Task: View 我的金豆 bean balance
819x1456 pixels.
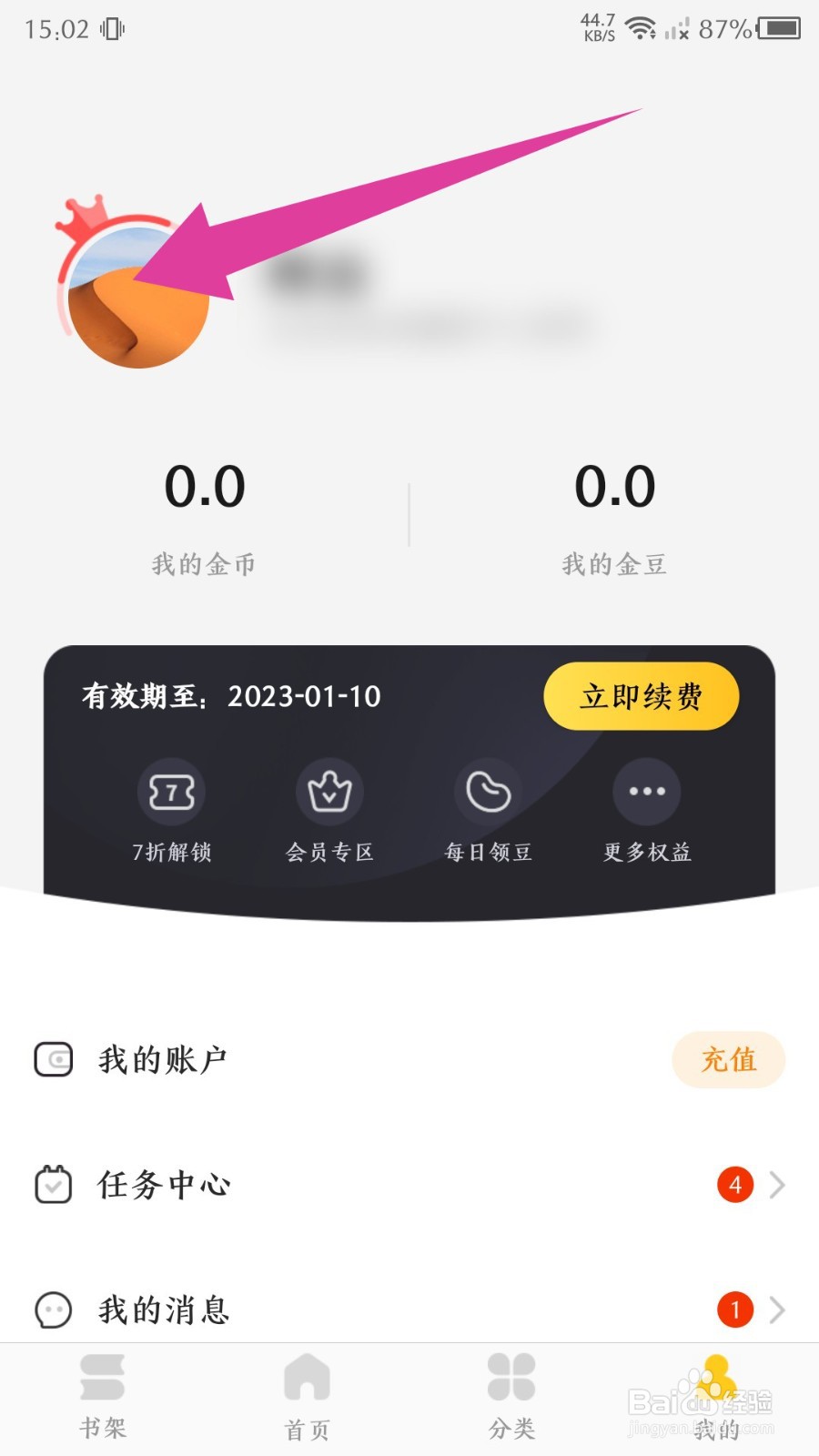Action: click(x=614, y=514)
